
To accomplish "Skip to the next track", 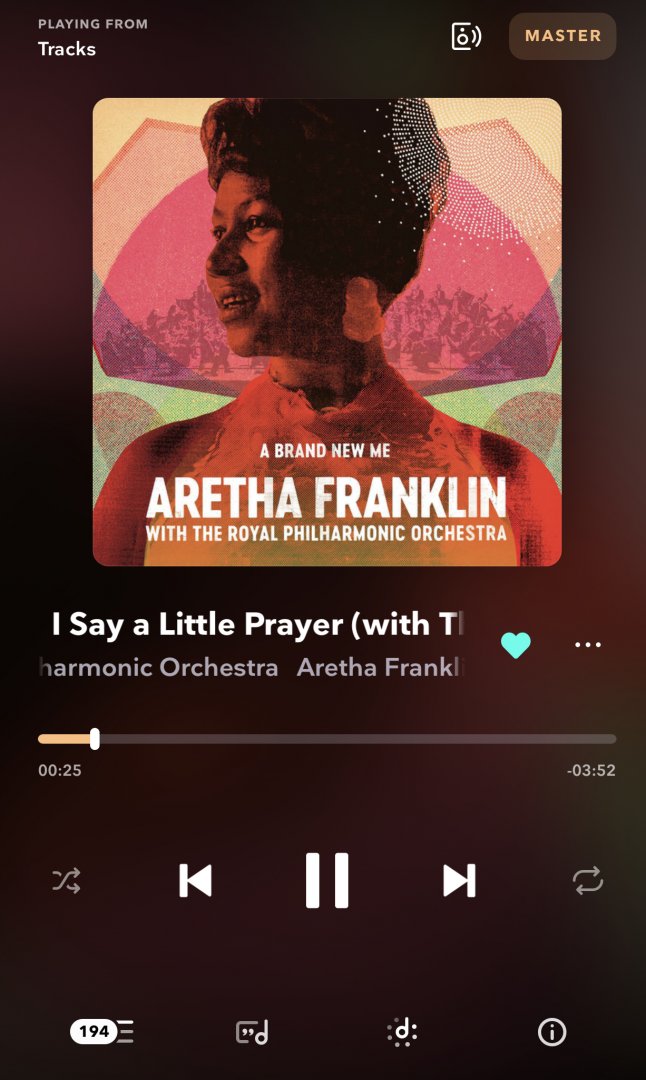I will coord(459,881).
